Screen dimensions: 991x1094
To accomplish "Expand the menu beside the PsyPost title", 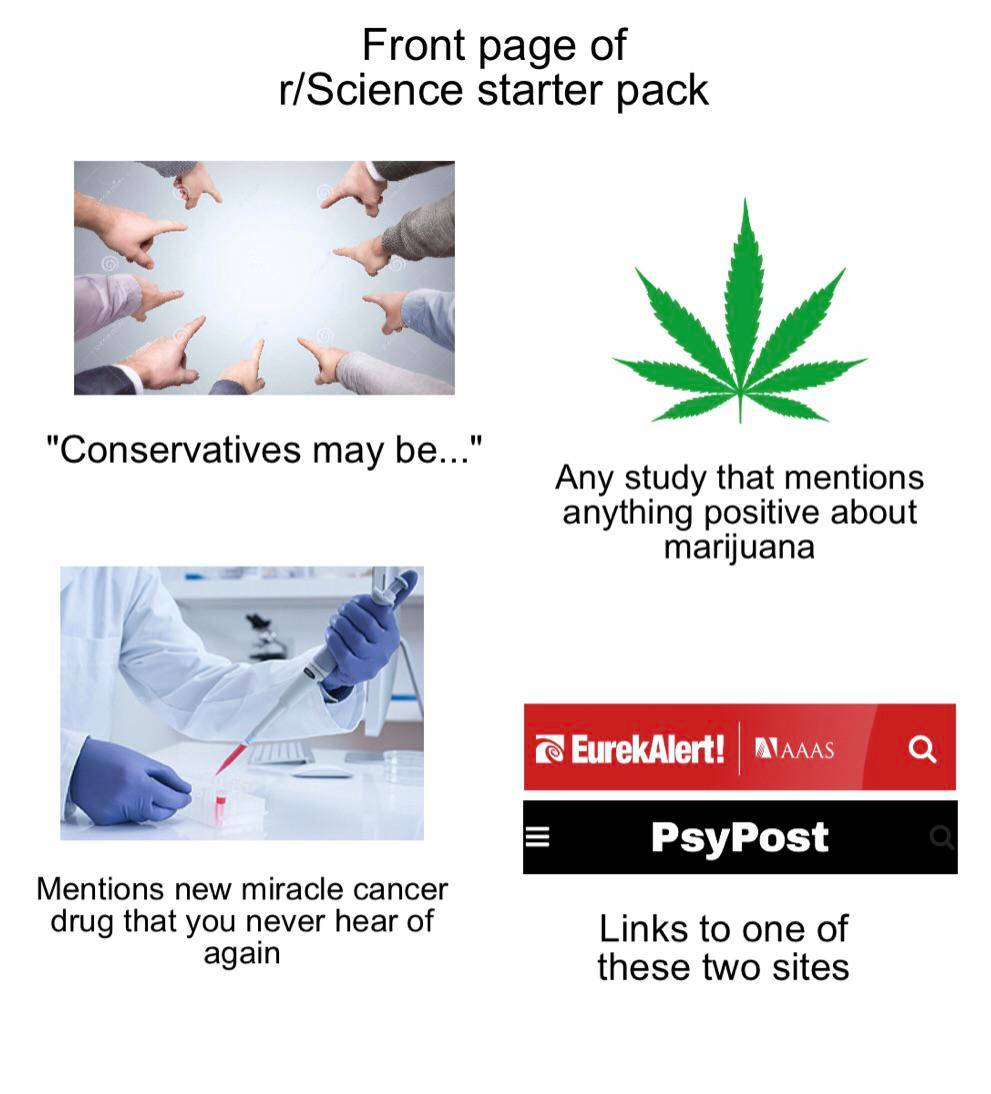I will (539, 836).
